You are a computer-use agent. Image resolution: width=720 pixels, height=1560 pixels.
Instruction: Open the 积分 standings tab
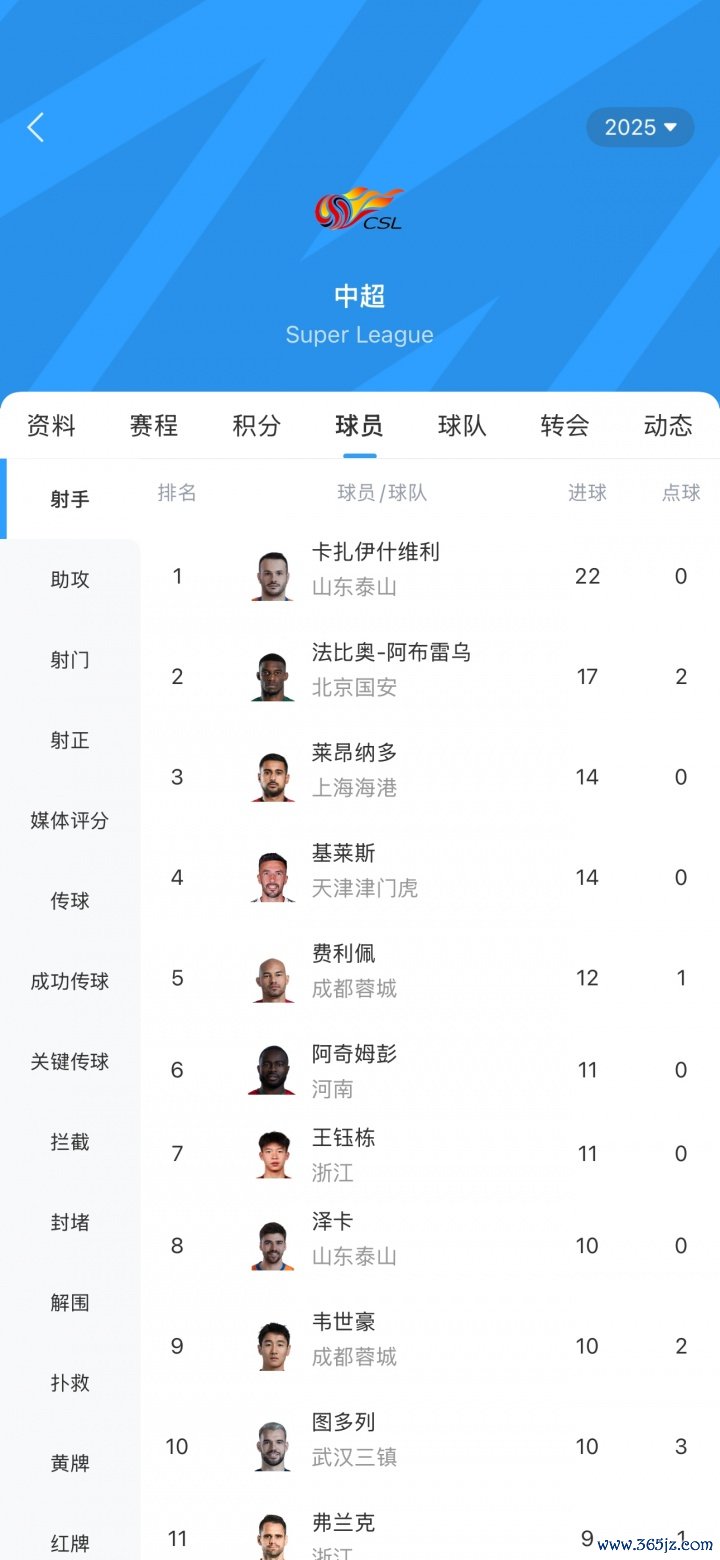(x=257, y=425)
